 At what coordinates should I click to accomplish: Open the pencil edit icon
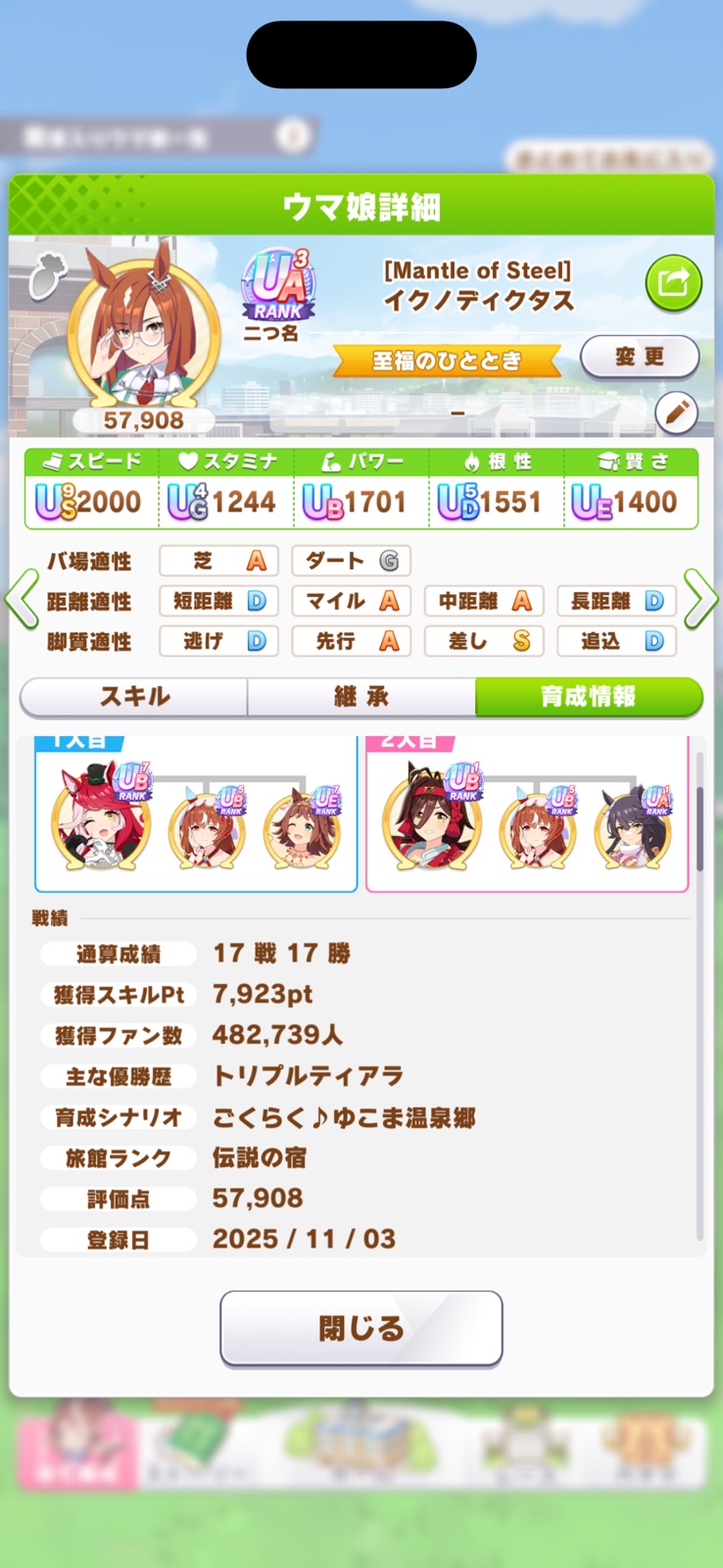676,414
